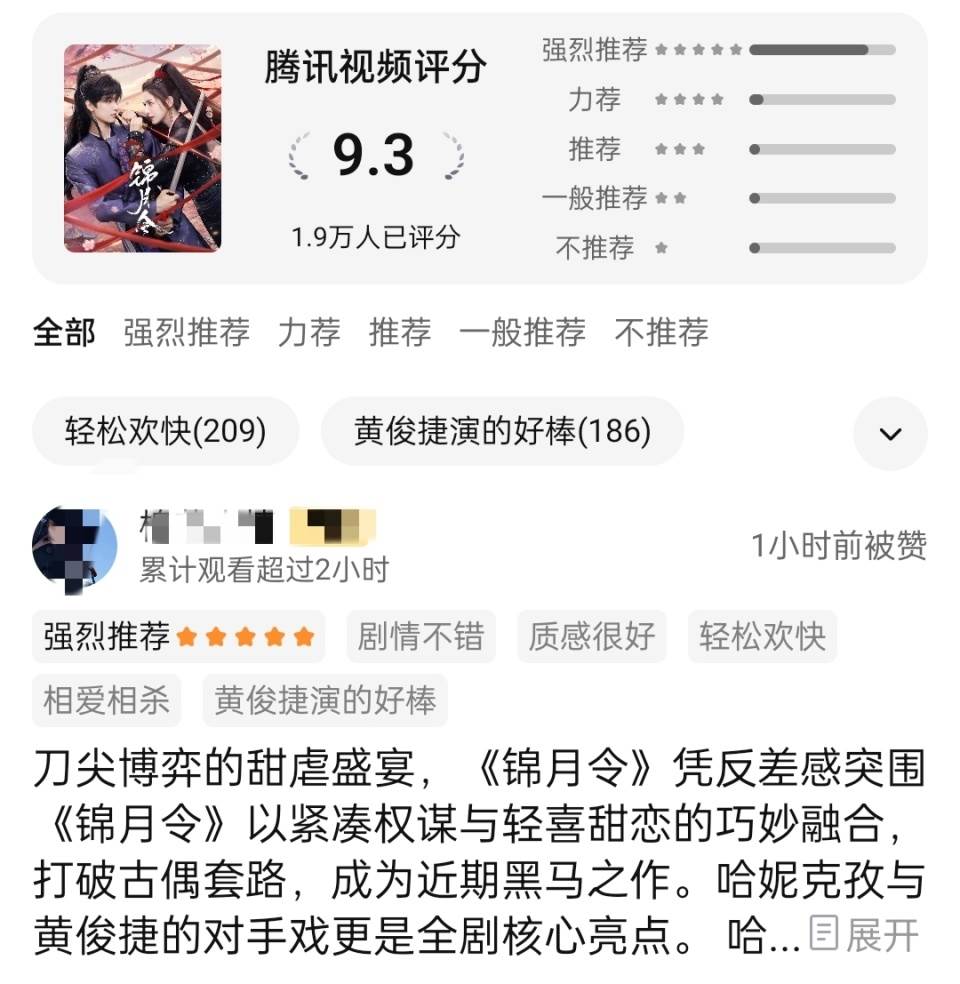Open the 锦月令 drama poster
The height and width of the screenshot is (984, 960).
point(142,148)
